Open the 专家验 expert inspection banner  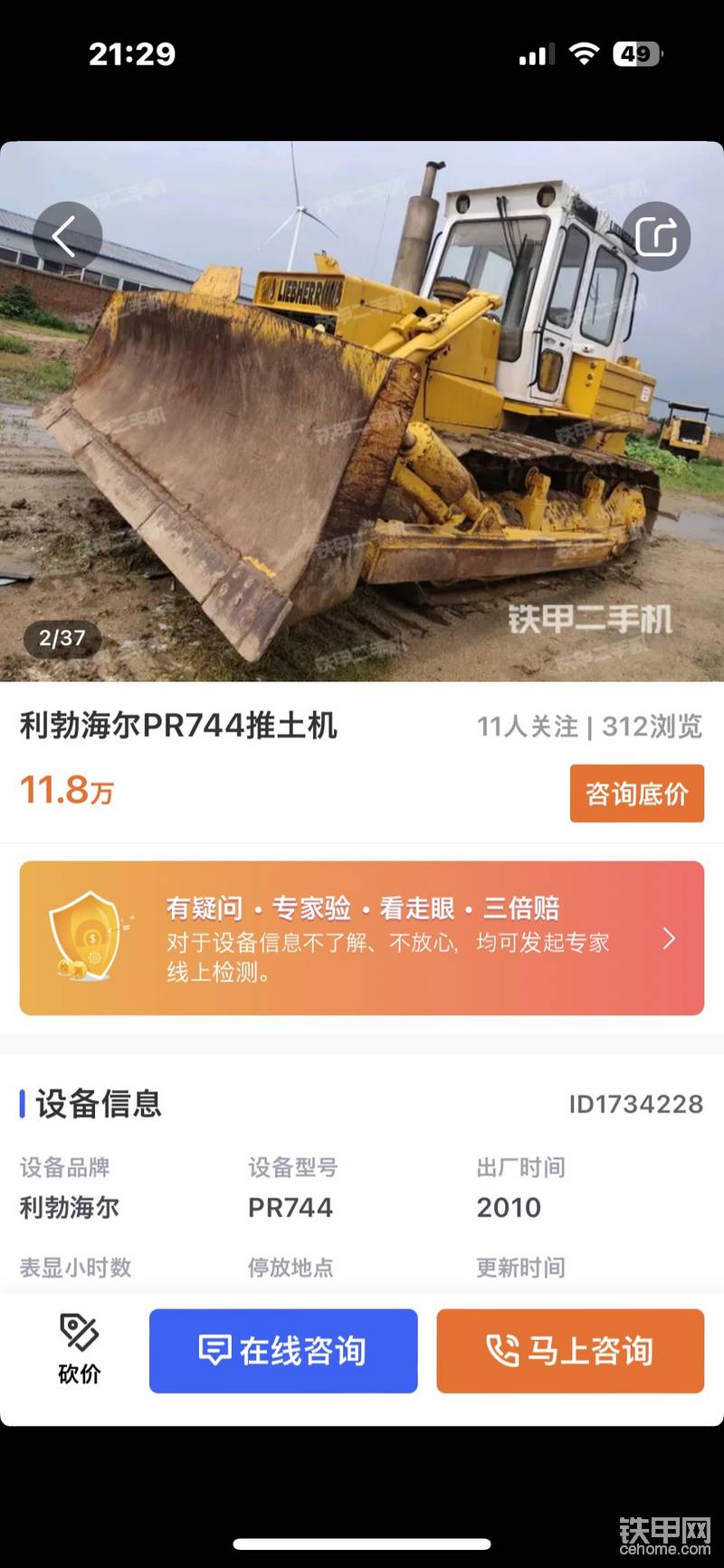point(362,938)
